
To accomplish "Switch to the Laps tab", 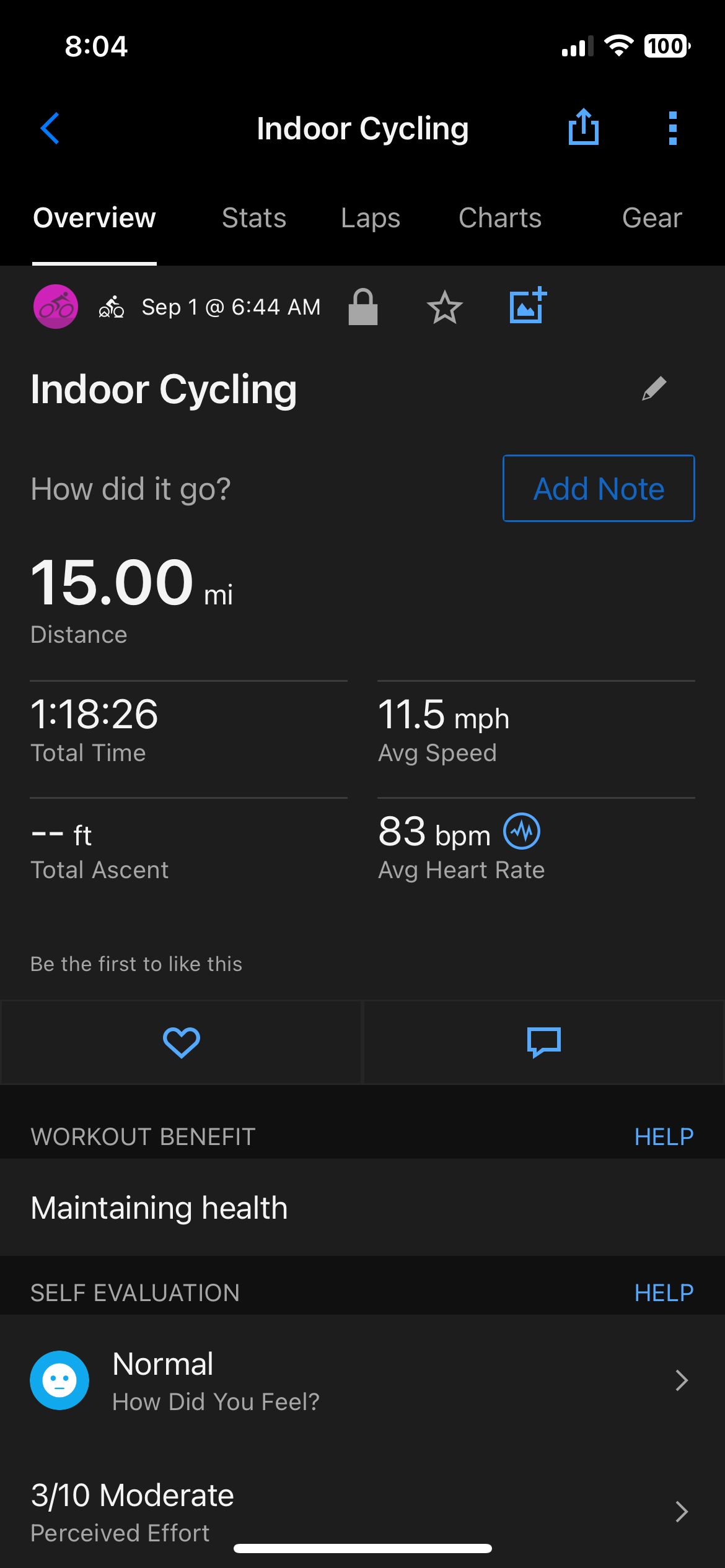I will point(371,218).
